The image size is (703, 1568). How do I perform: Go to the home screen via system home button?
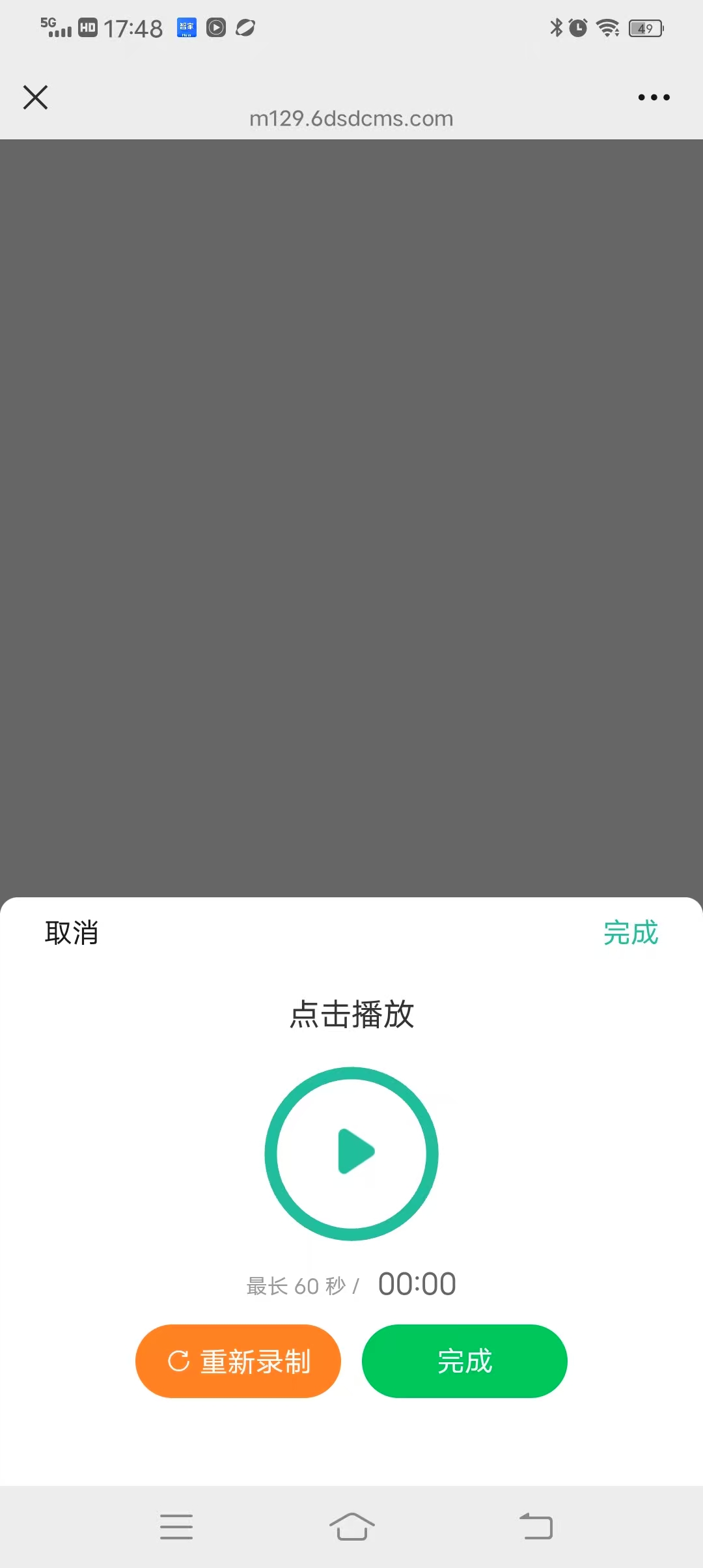point(351,1526)
